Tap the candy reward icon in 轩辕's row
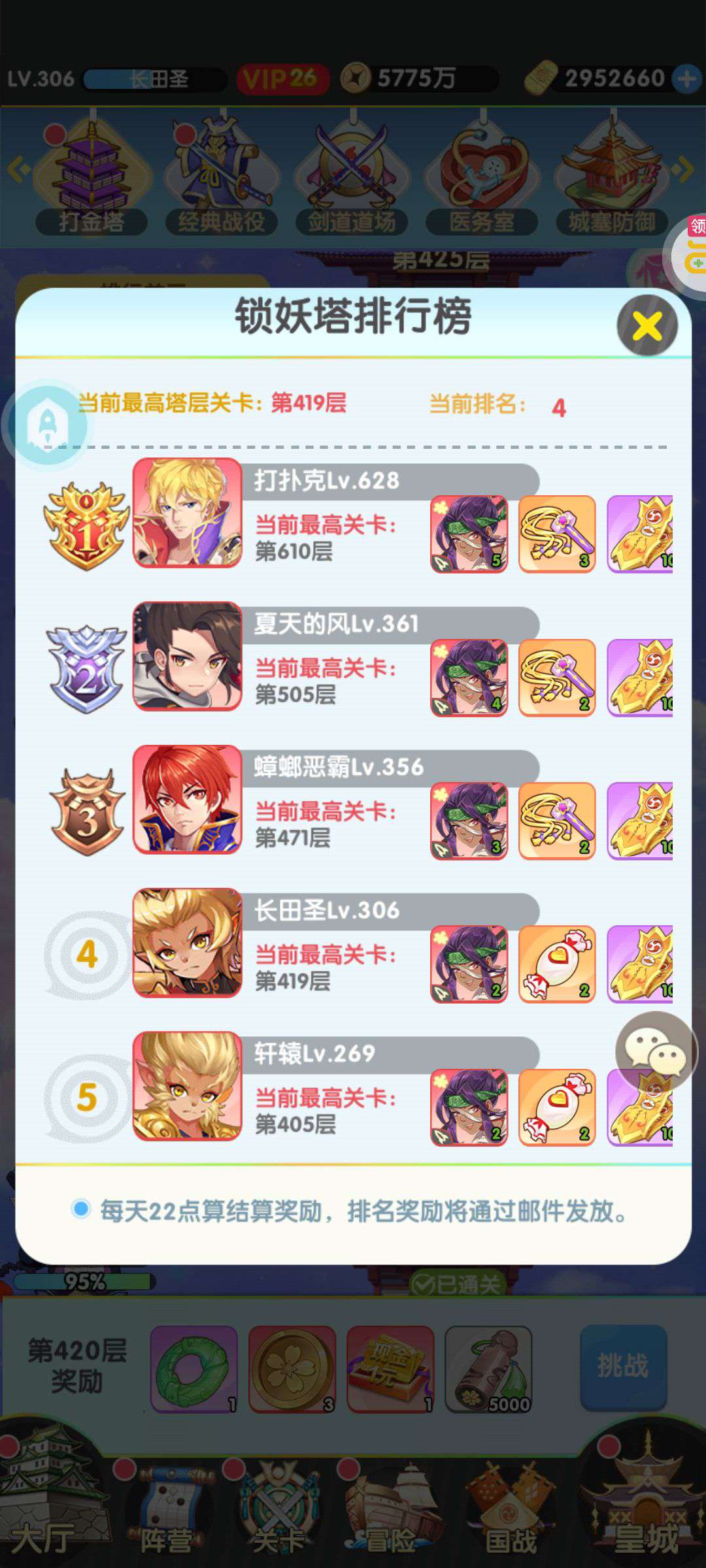This screenshot has width=706, height=1568. click(557, 1107)
